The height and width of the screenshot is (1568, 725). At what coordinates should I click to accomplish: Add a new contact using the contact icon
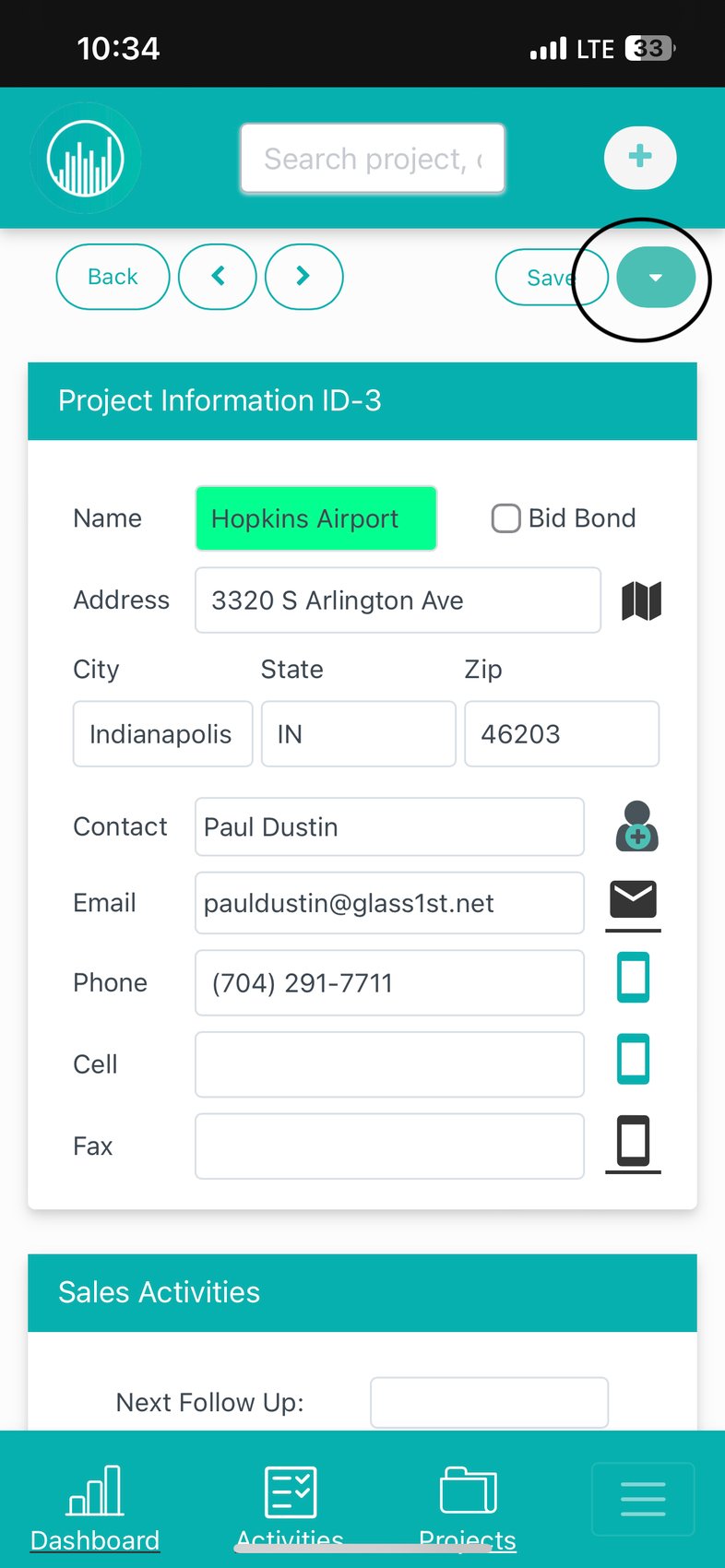[x=634, y=827]
